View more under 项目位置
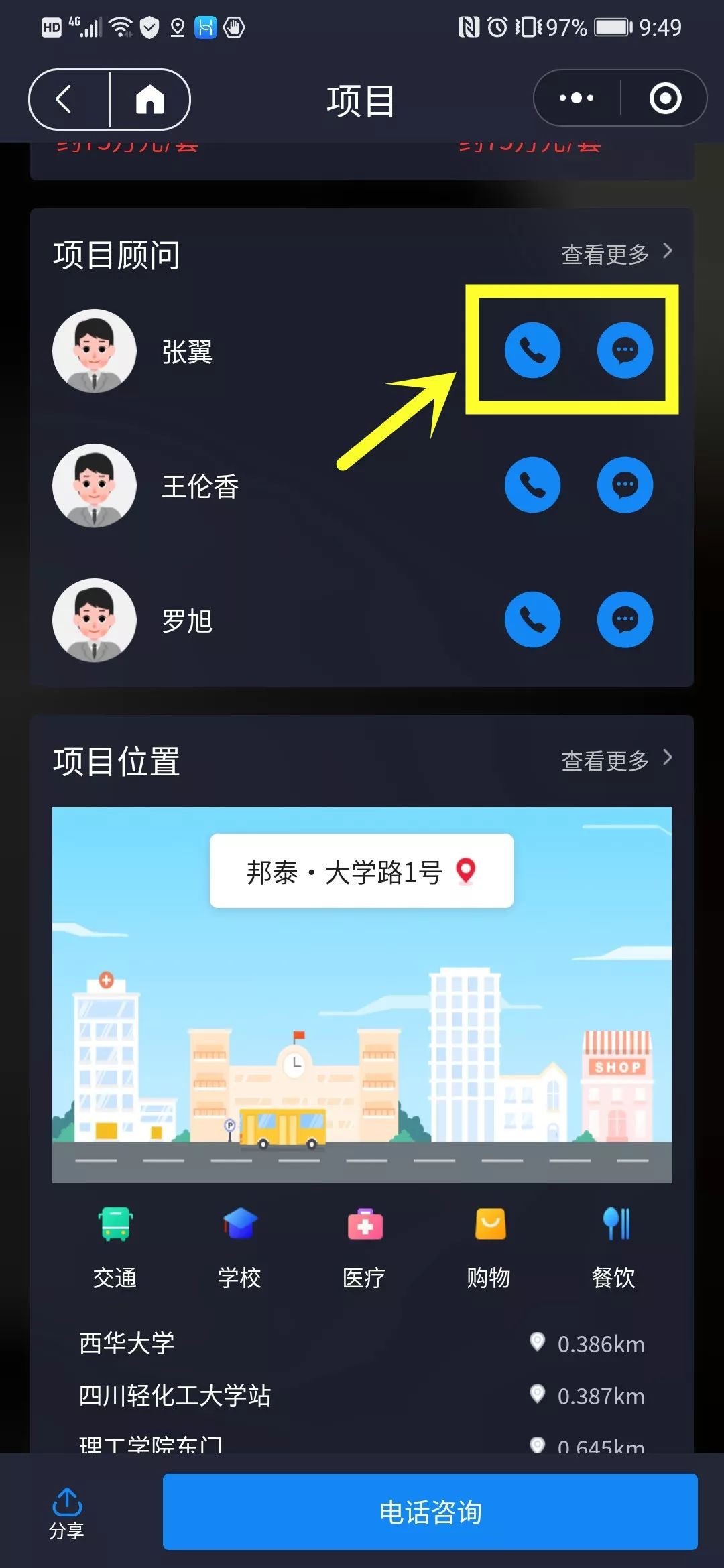Image resolution: width=724 pixels, height=1568 pixels. [x=615, y=761]
